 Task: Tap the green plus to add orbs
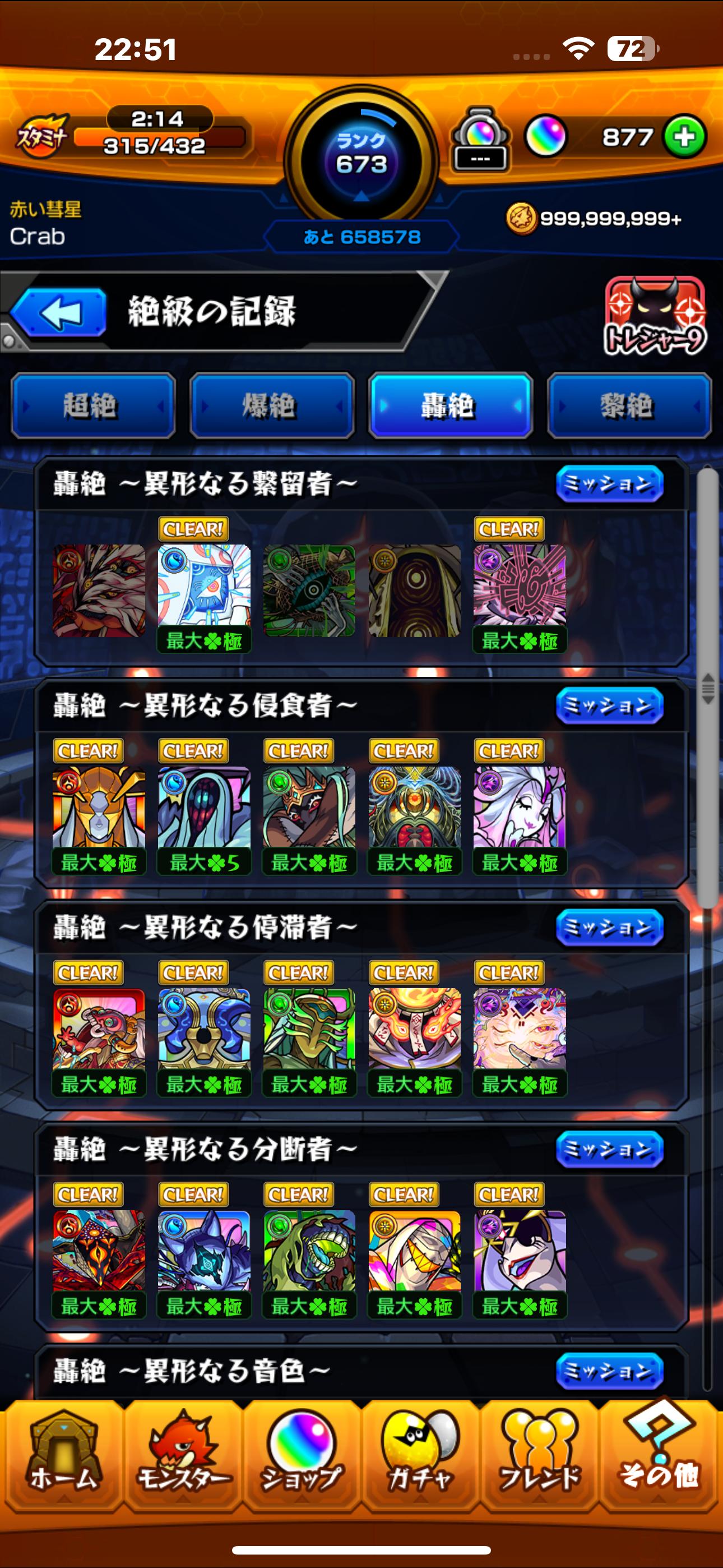[685, 136]
